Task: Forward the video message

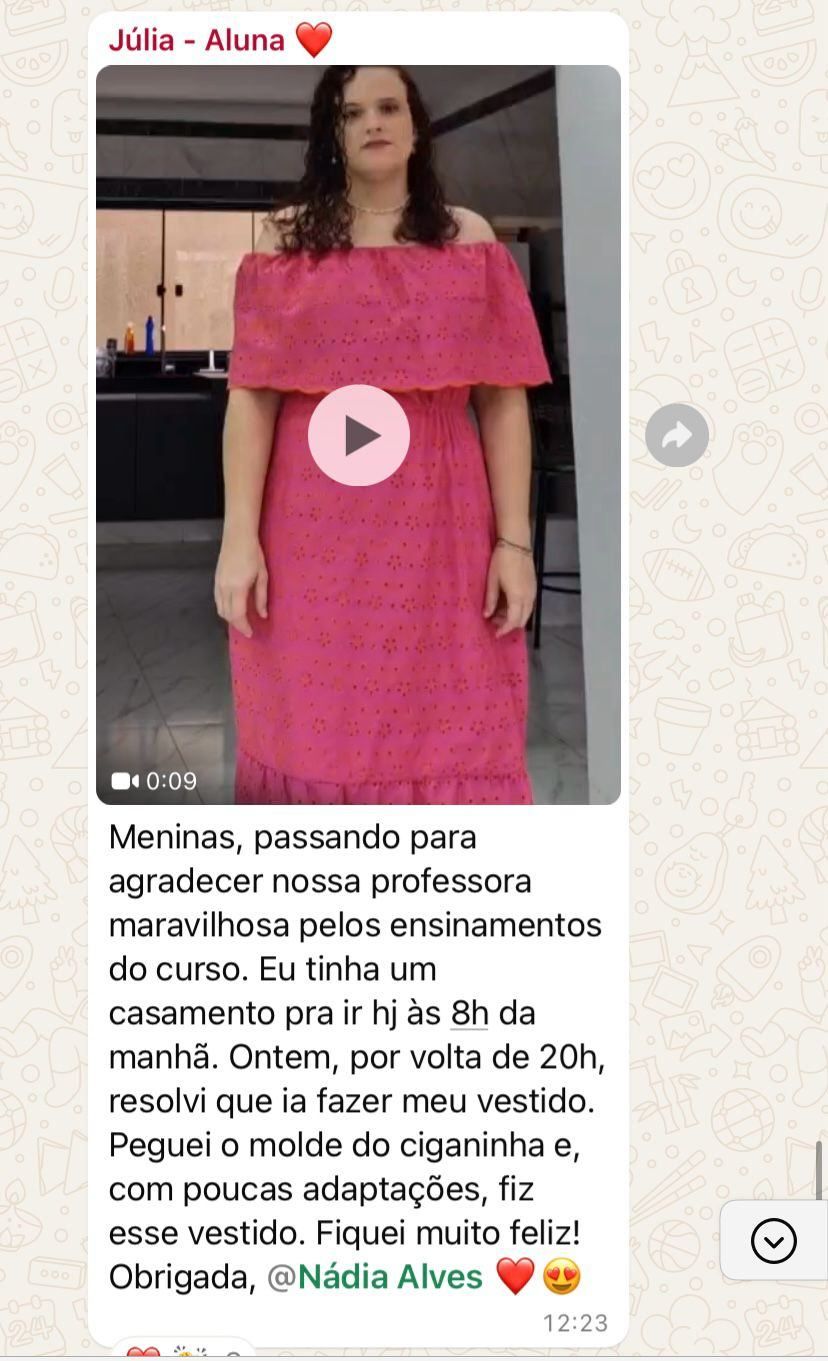Action: [x=677, y=435]
